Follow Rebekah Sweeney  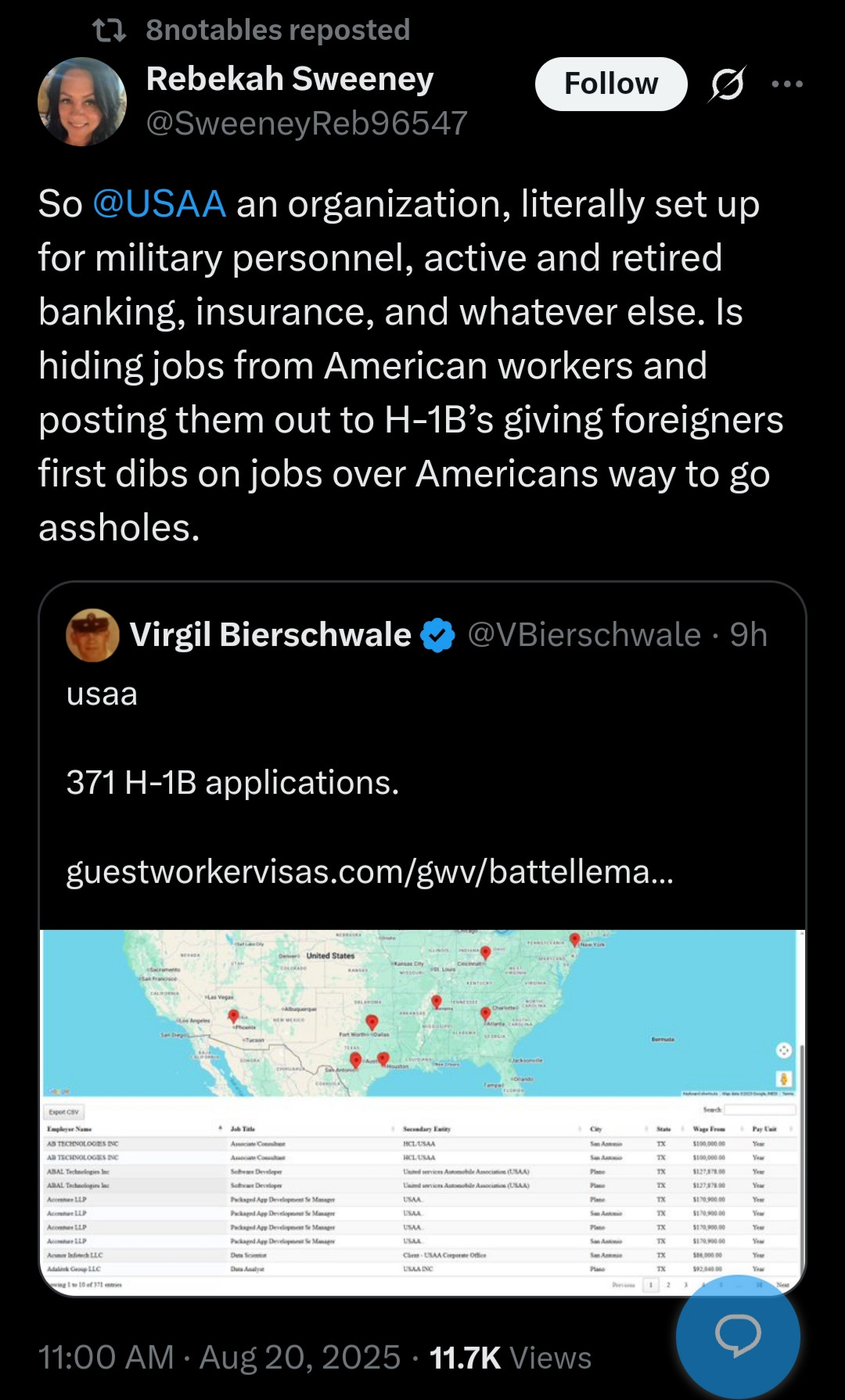[610, 84]
